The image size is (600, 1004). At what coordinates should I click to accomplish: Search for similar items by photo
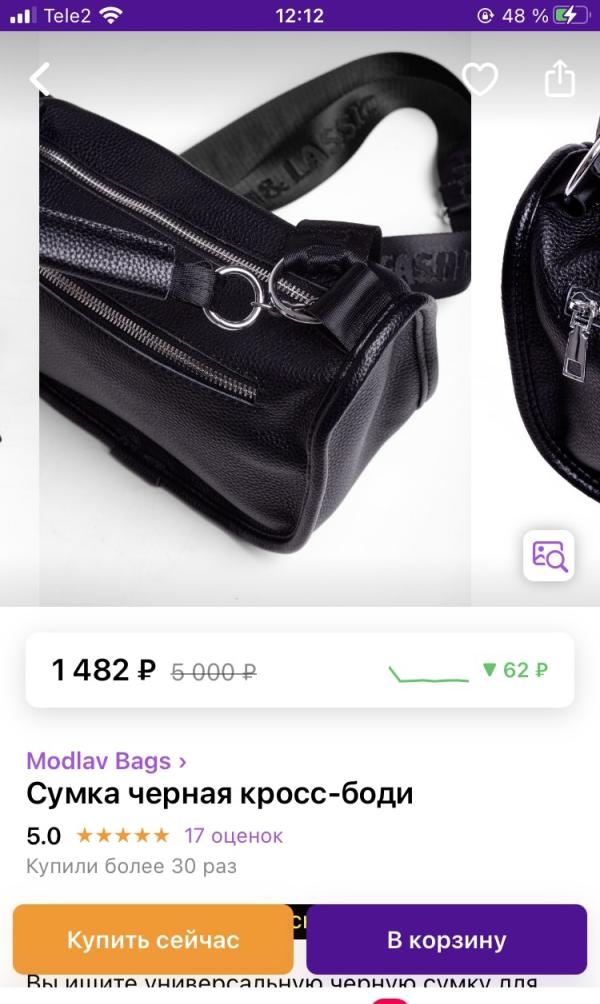pos(549,556)
